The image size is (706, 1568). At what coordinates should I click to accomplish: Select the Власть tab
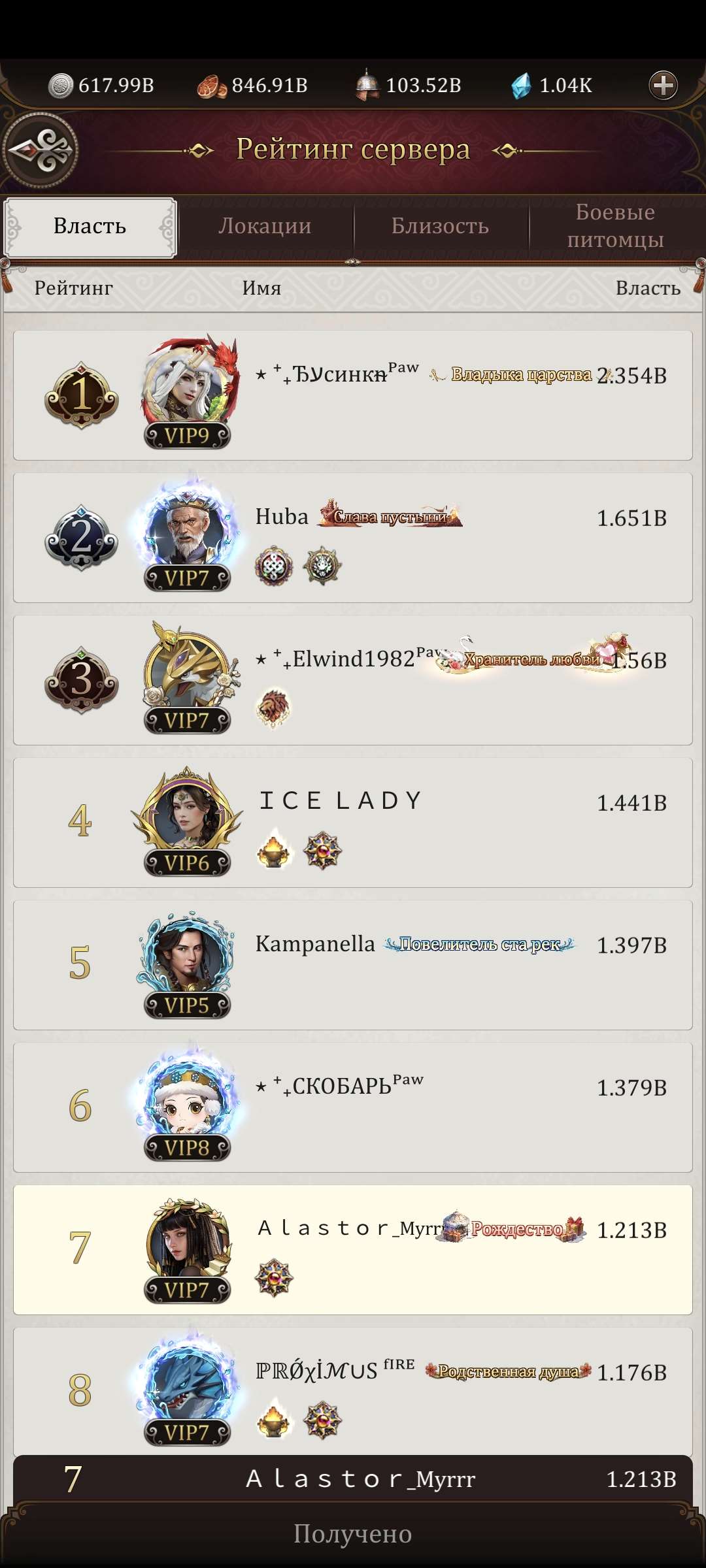90,227
